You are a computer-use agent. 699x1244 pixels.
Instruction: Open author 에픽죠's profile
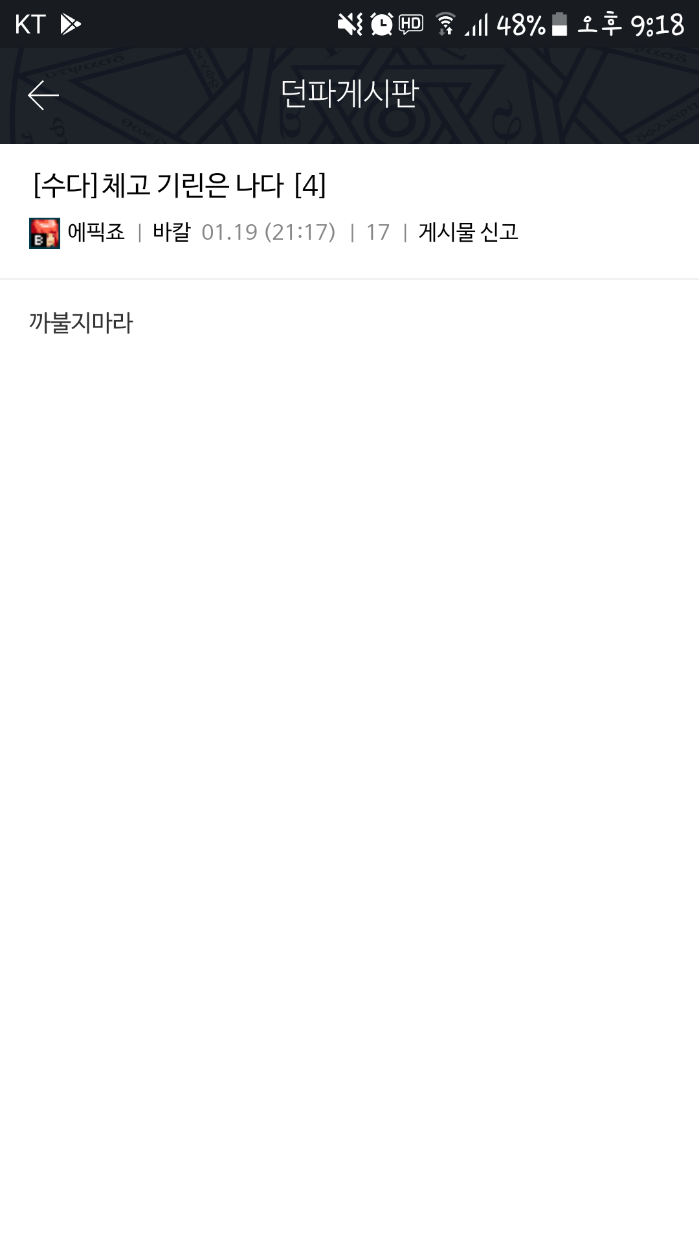(x=95, y=233)
